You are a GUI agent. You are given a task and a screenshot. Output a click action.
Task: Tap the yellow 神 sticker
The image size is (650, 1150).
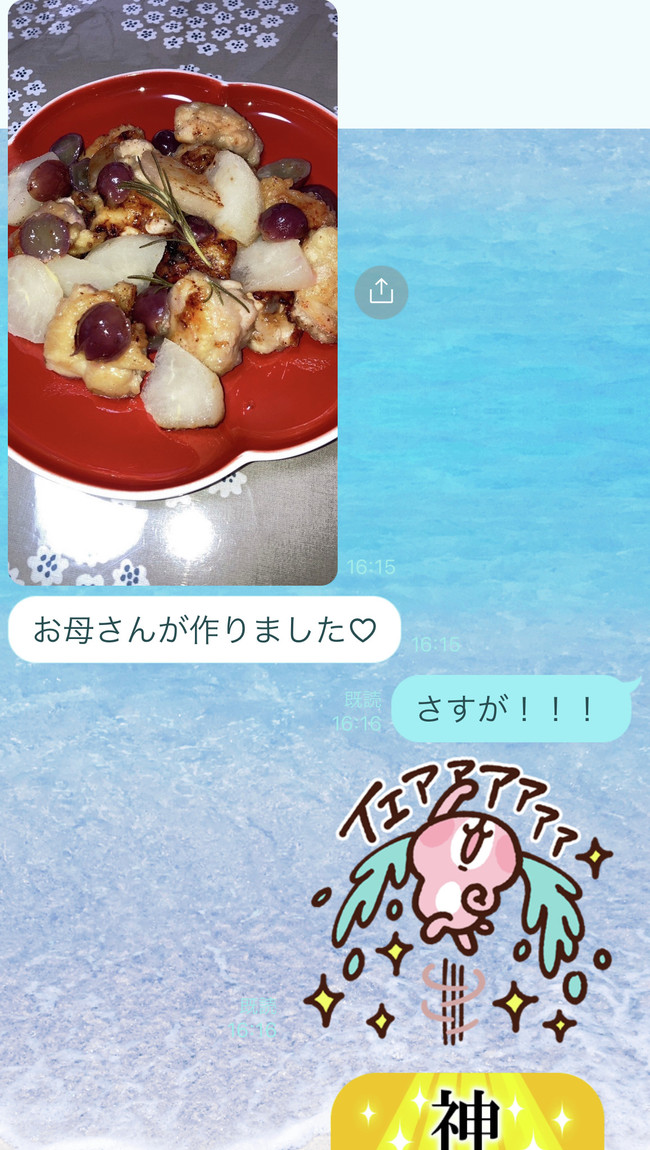pos(467,1113)
